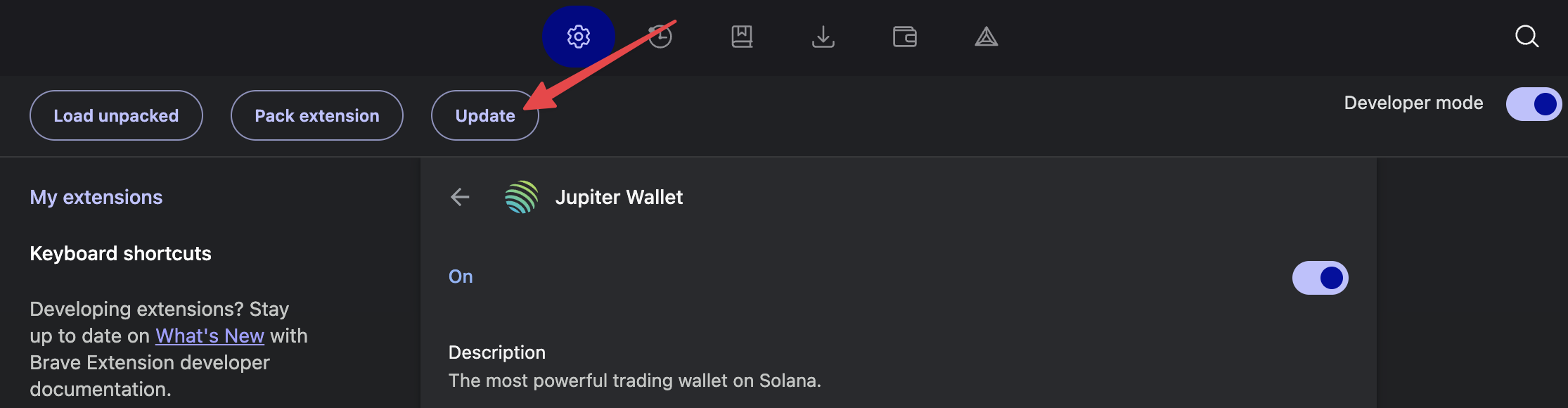Follow the What's New link
Image resolution: width=1568 pixels, height=408 pixels.
click(x=210, y=336)
